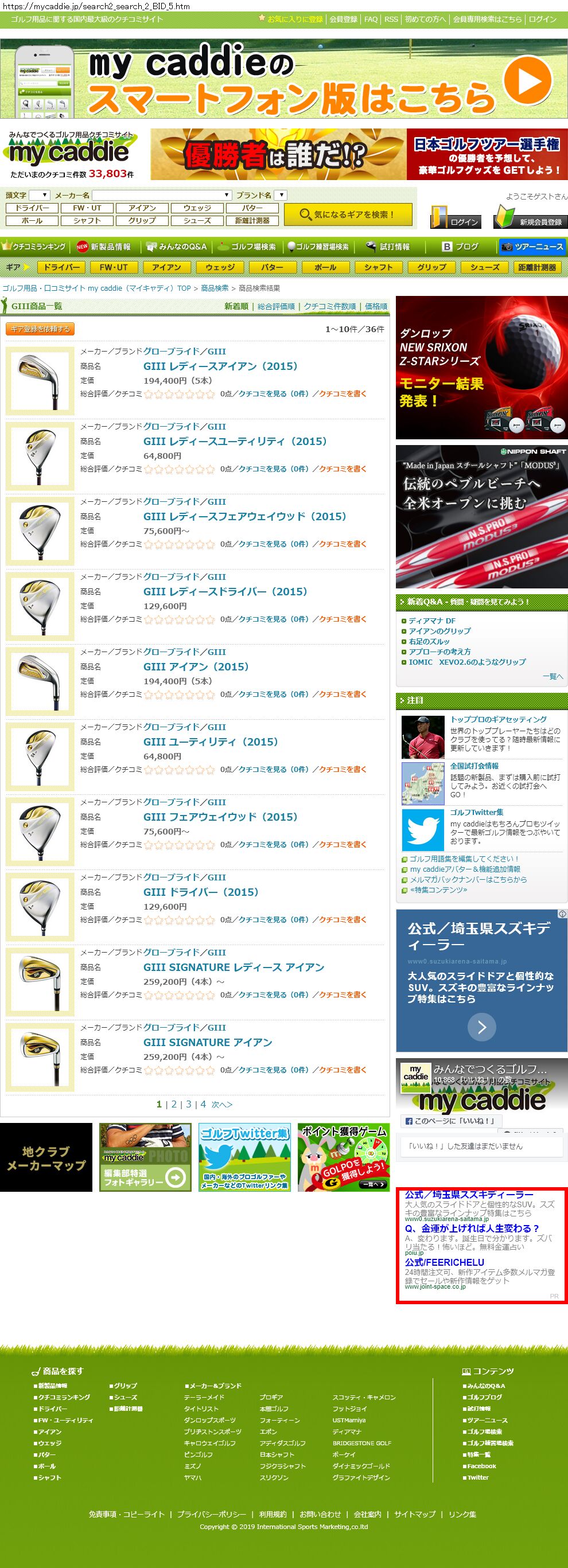568x1568 pixels.
Task: Sort the list by 総合評価順
Action: 276,306
